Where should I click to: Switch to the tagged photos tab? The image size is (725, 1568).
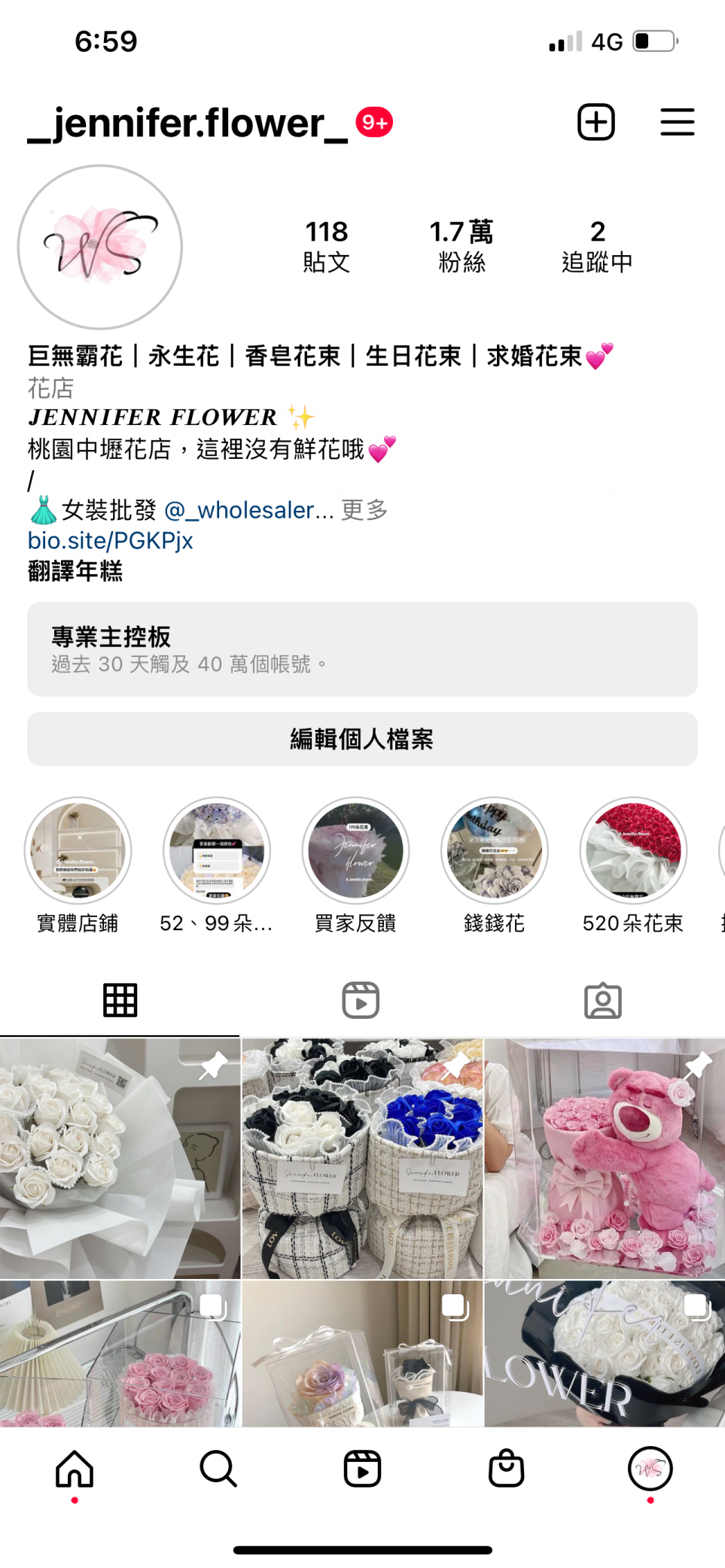click(603, 1001)
